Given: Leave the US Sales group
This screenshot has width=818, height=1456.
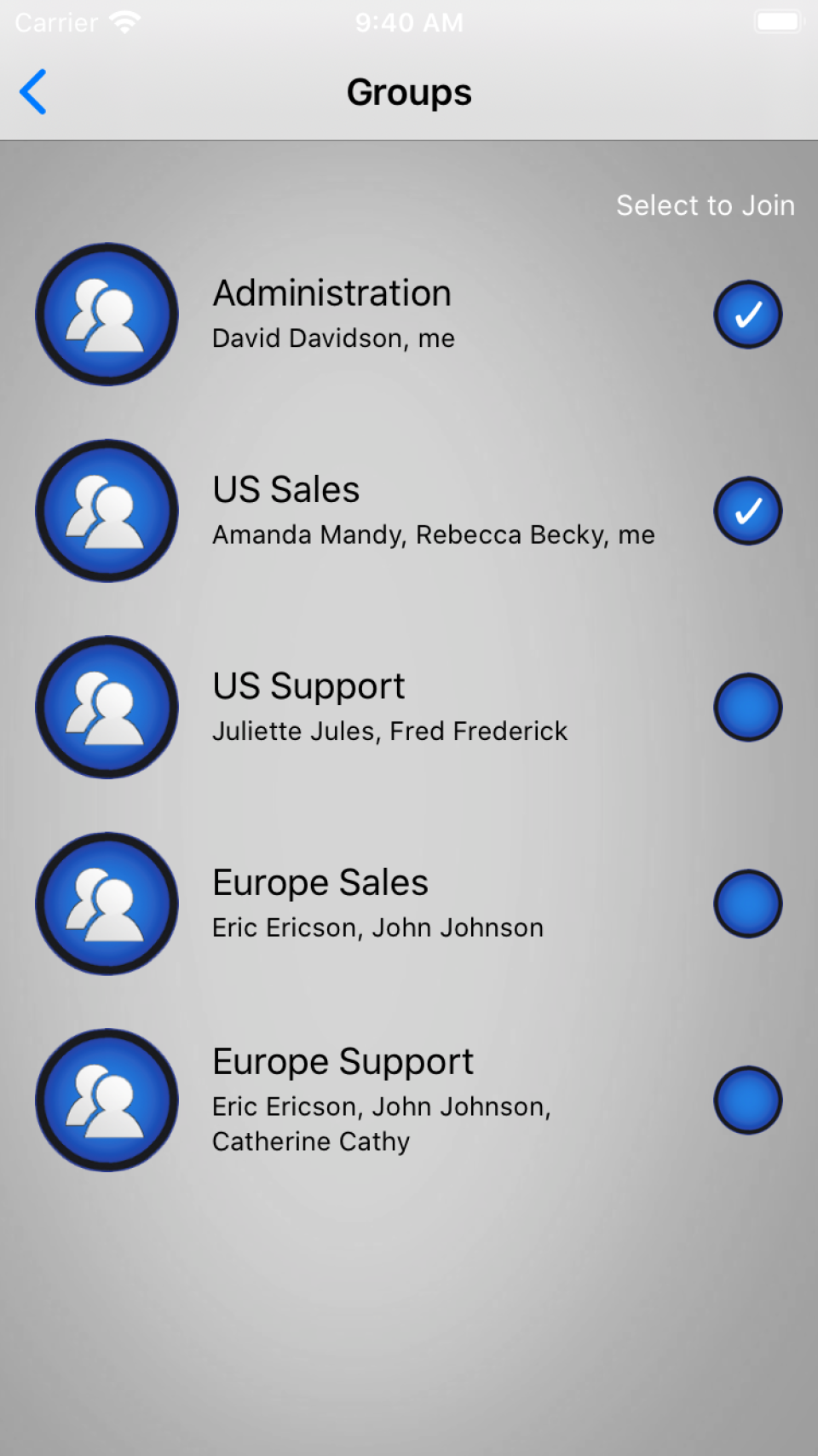Looking at the screenshot, I should [747, 511].
